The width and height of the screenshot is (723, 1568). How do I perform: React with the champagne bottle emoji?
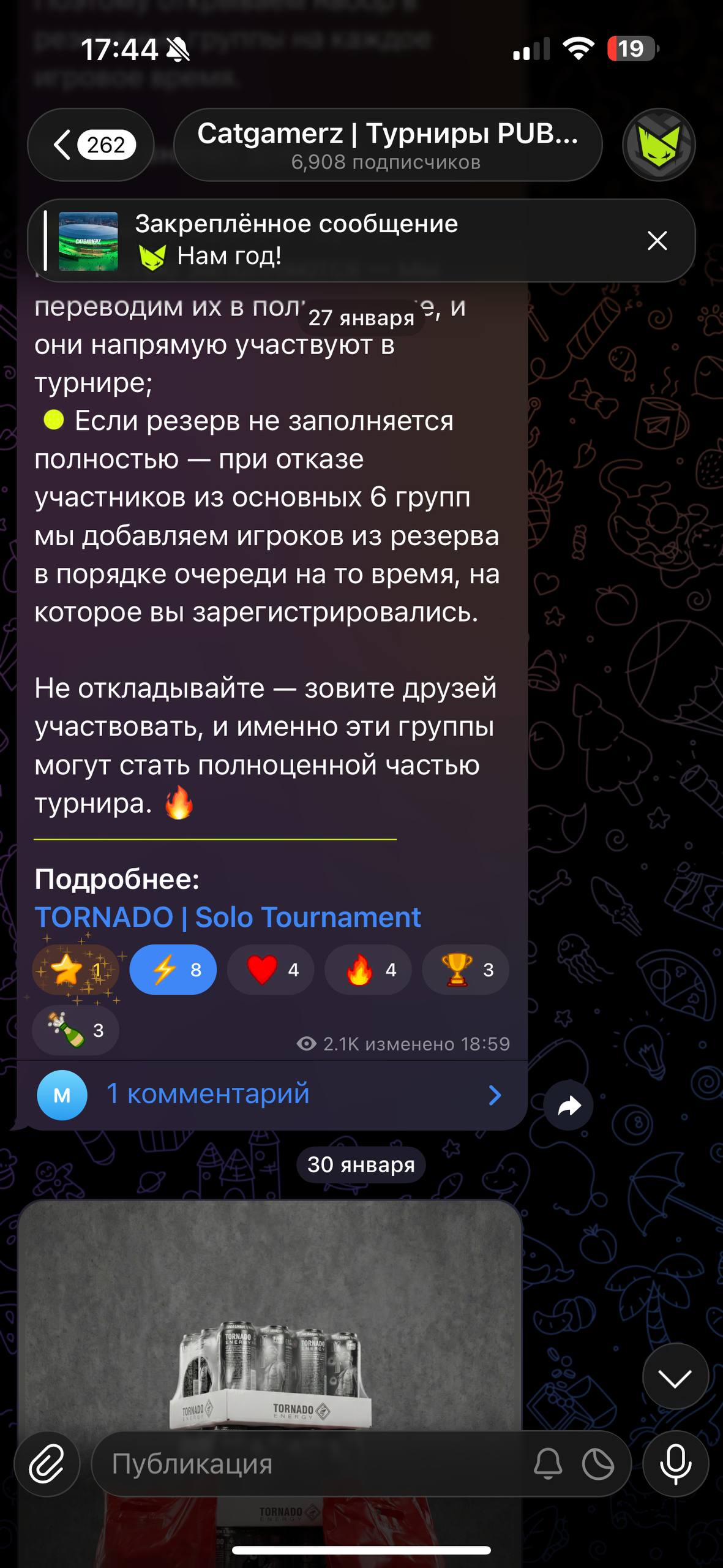click(75, 1030)
